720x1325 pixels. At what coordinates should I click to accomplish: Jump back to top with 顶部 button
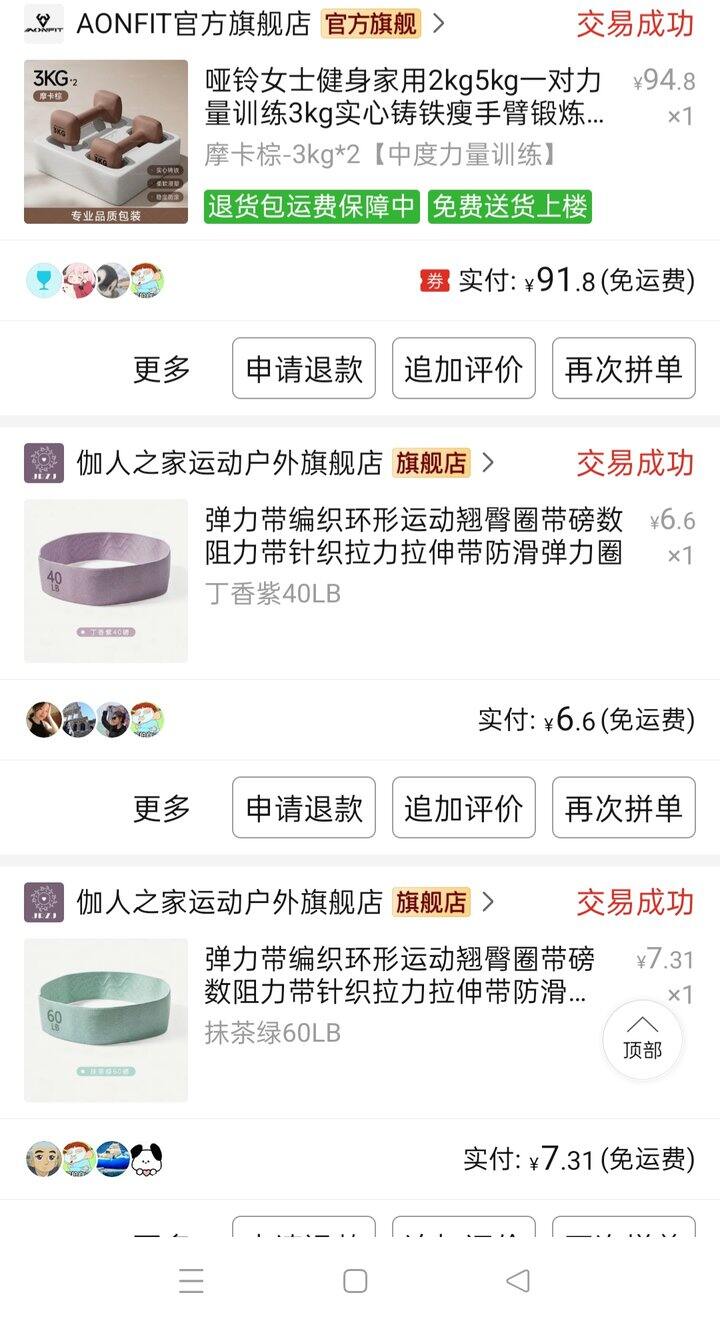642,1040
